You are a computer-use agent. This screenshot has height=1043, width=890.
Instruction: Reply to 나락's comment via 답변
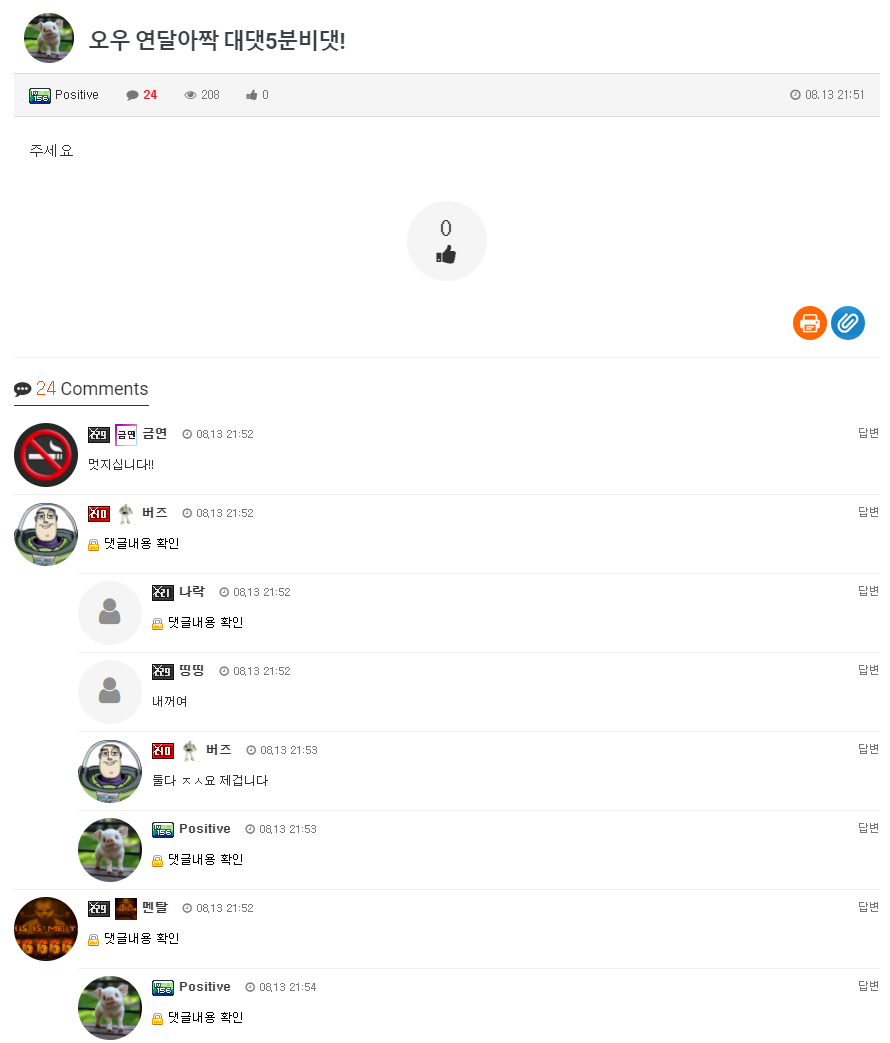[868, 591]
